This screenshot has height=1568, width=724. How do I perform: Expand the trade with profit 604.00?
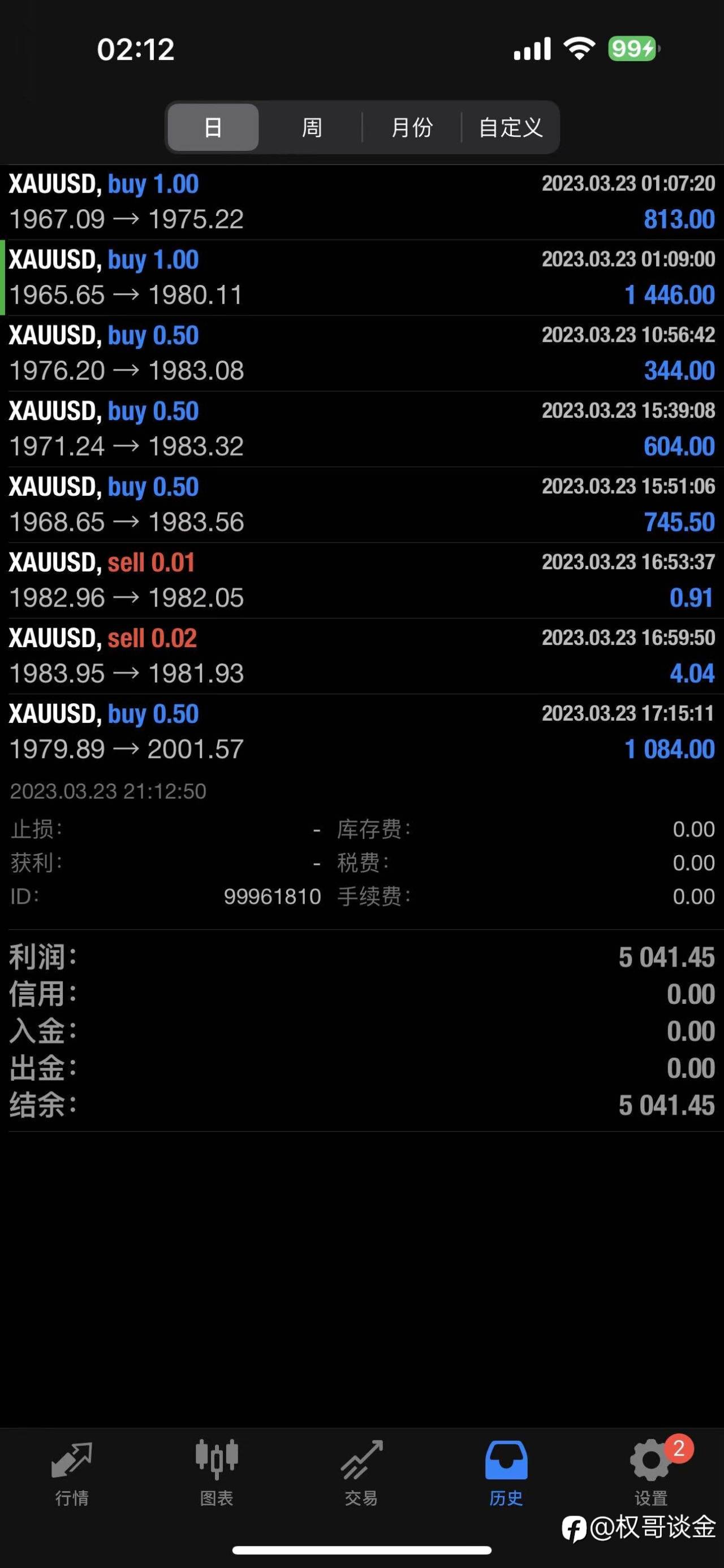click(x=361, y=429)
